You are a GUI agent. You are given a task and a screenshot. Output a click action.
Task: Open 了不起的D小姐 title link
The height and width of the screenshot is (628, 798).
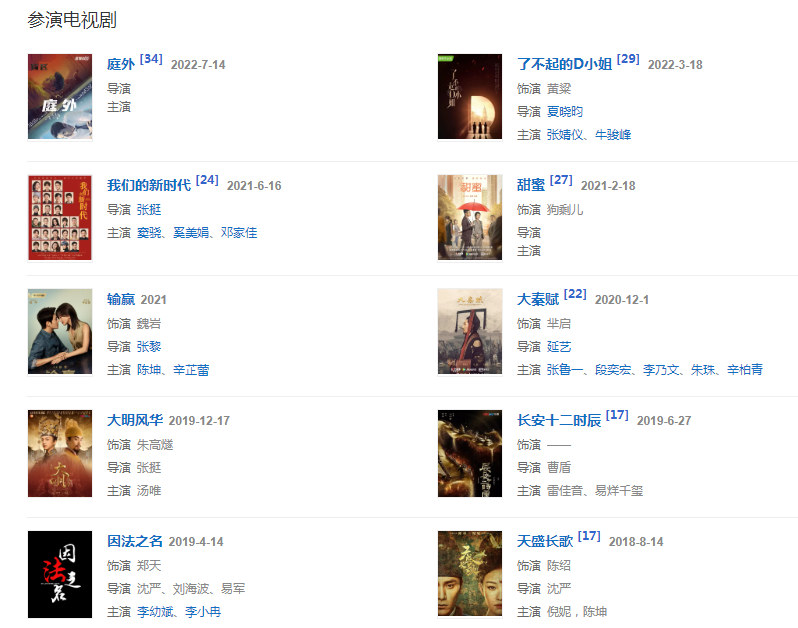(564, 65)
